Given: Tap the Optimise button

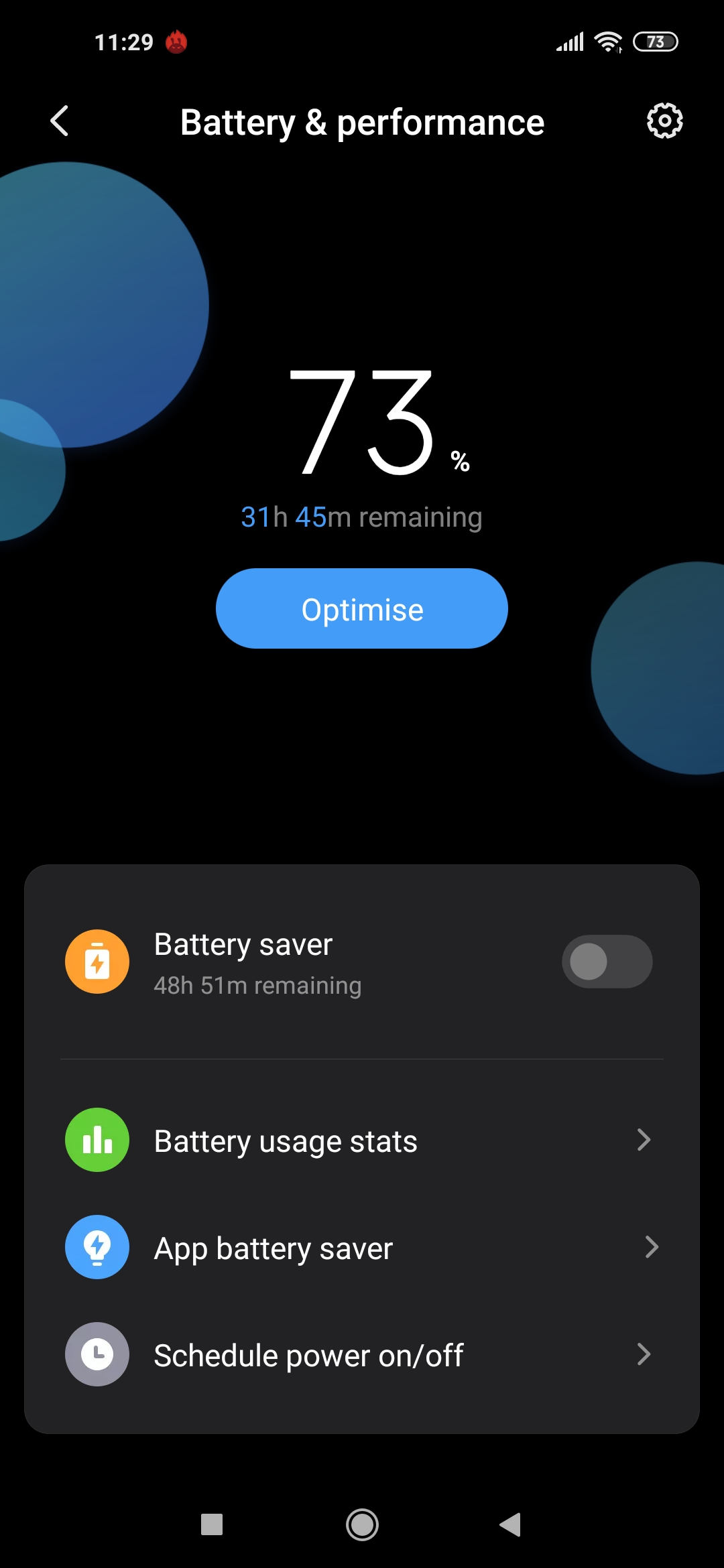Looking at the screenshot, I should tap(362, 608).
